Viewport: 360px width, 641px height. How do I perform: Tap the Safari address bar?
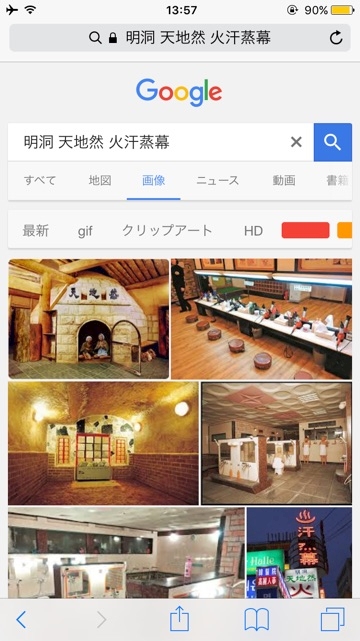180,38
